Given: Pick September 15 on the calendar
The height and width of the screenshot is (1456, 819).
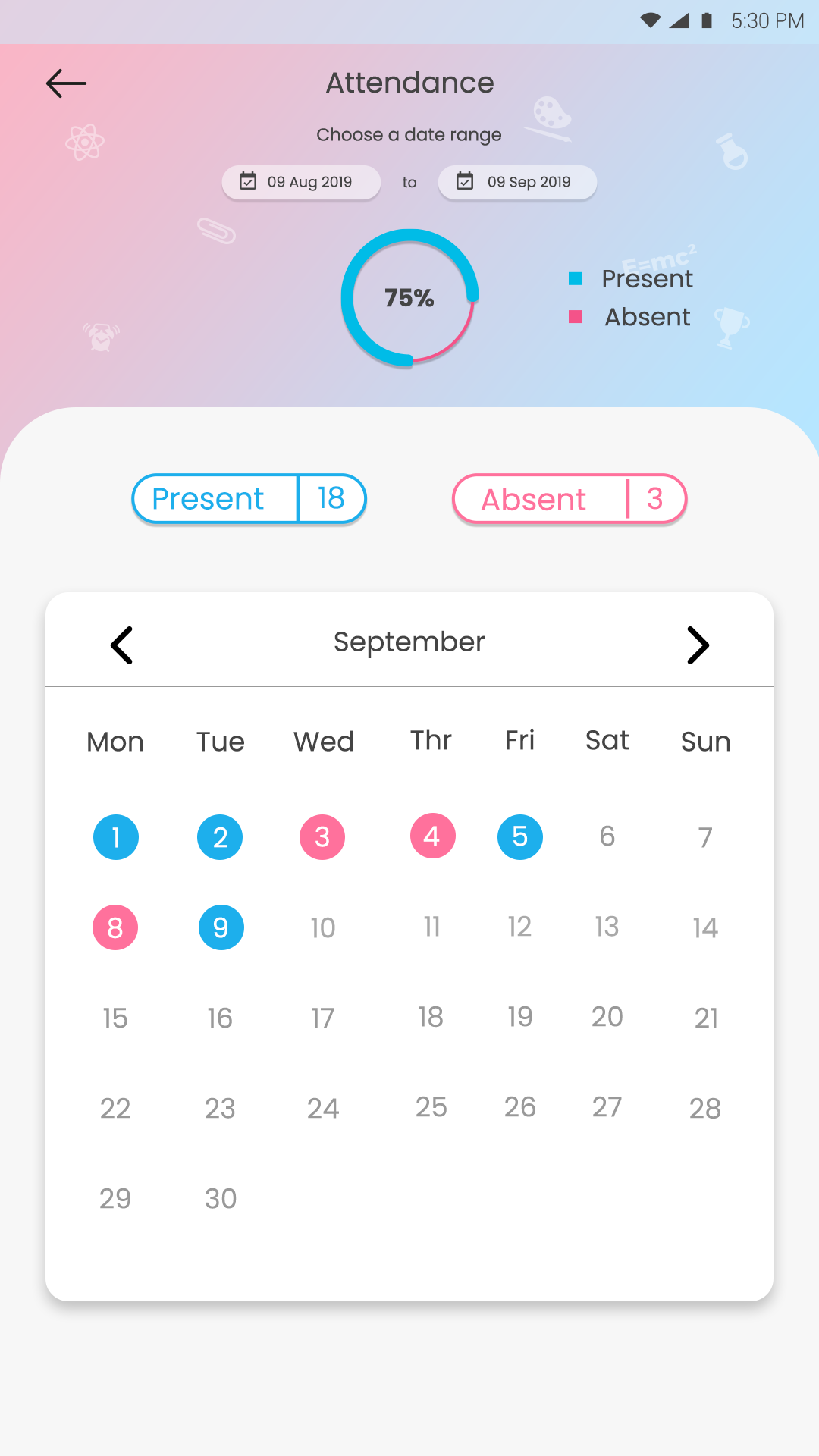Looking at the screenshot, I should pos(115,1018).
